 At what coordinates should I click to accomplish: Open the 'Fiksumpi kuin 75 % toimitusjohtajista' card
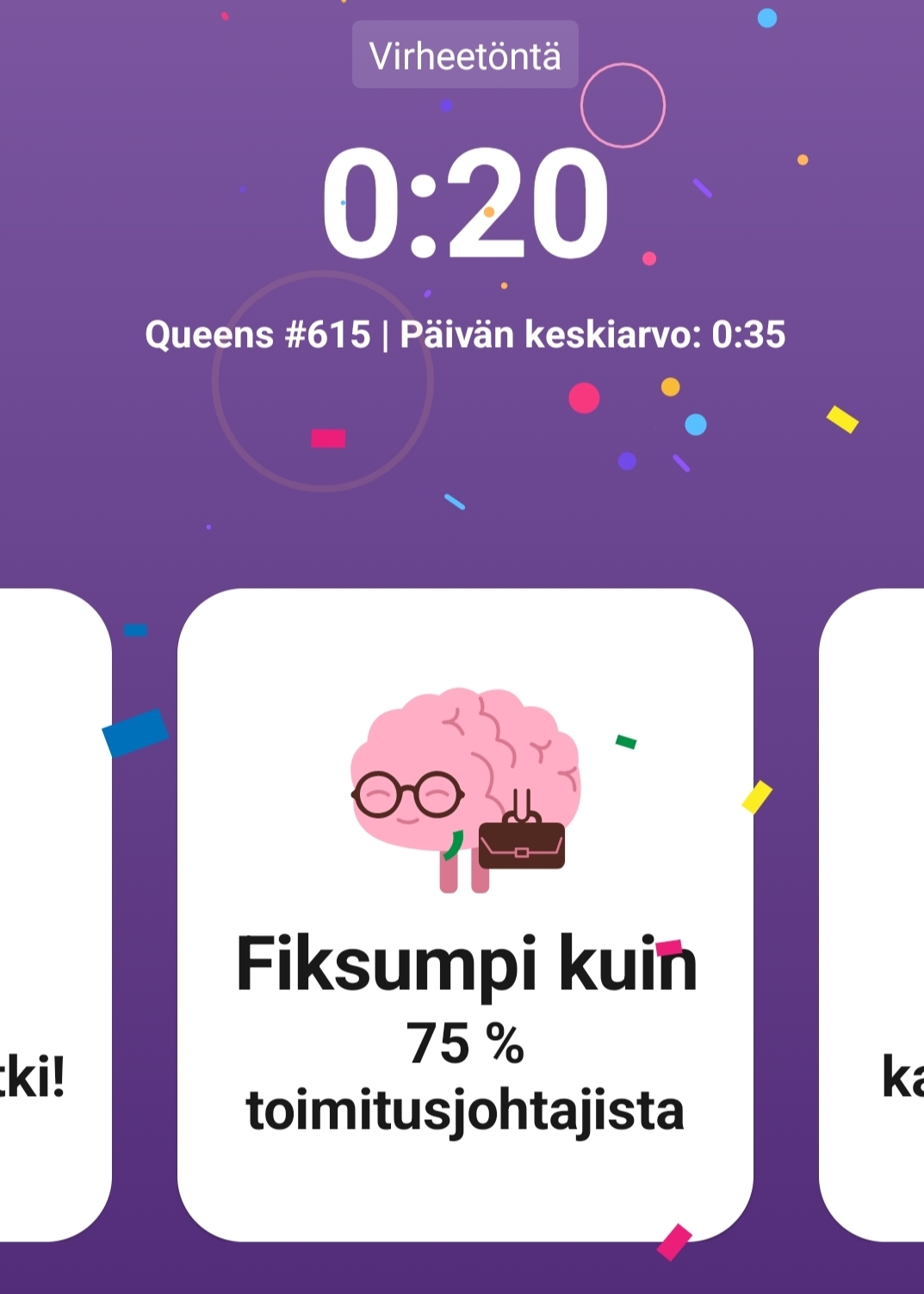coord(465,914)
